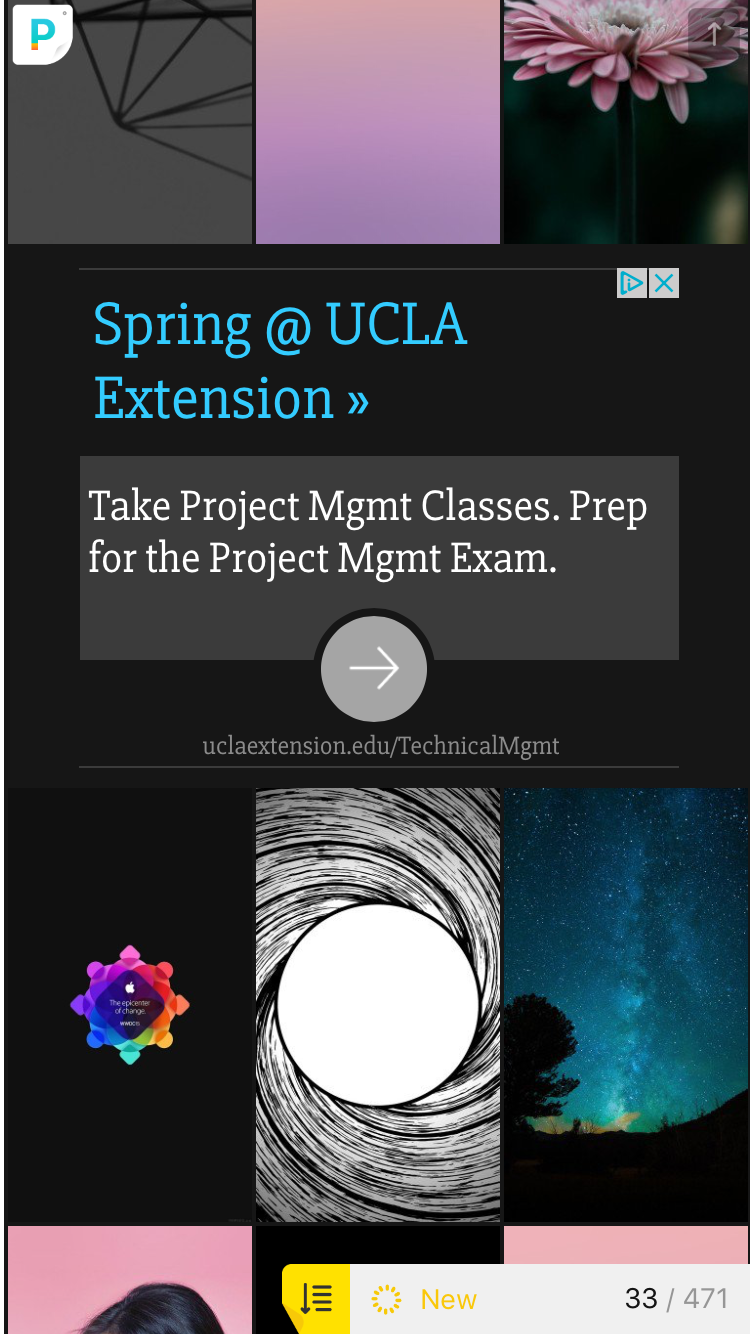750x1334 pixels.
Task: Open the starry night sky wallpaper
Action: click(x=626, y=1005)
